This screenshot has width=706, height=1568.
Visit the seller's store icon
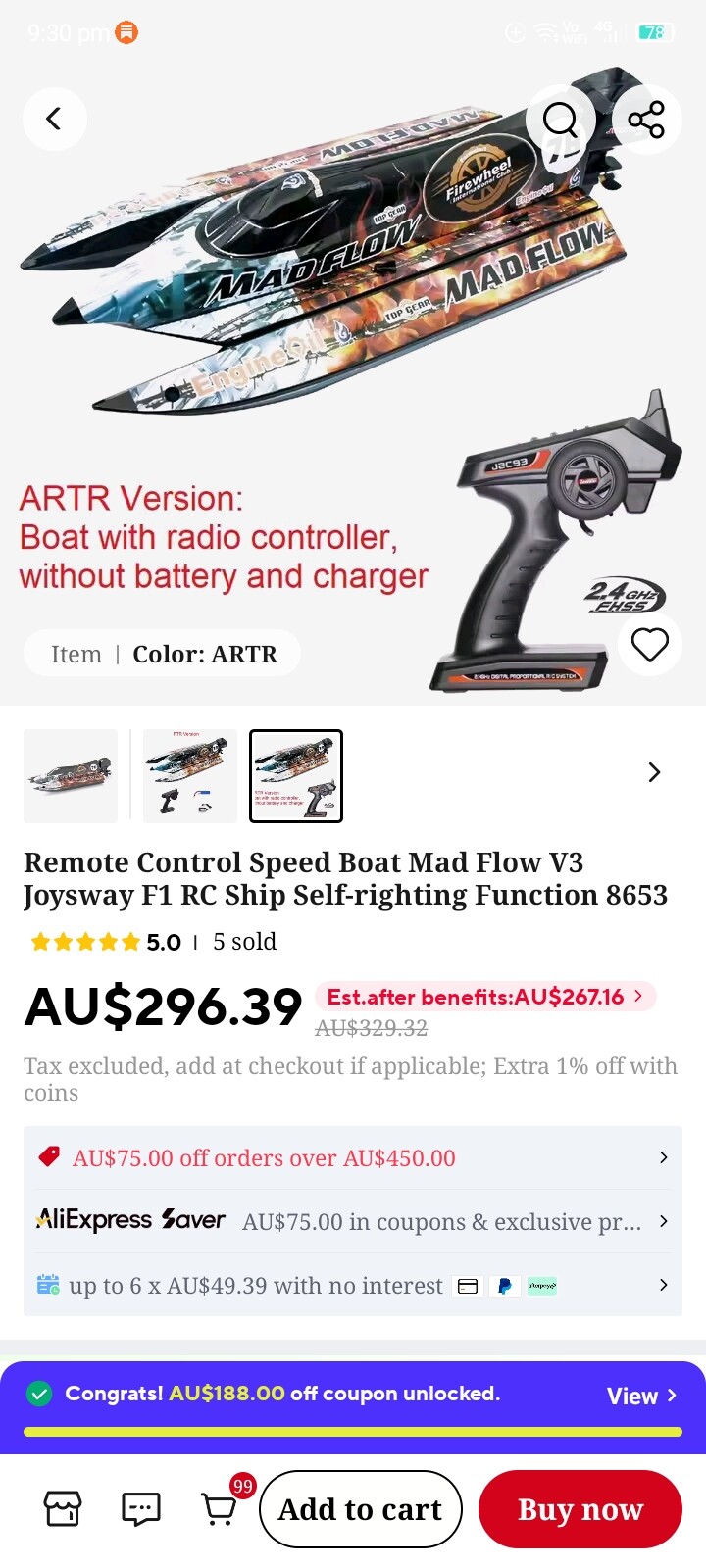point(63,1509)
